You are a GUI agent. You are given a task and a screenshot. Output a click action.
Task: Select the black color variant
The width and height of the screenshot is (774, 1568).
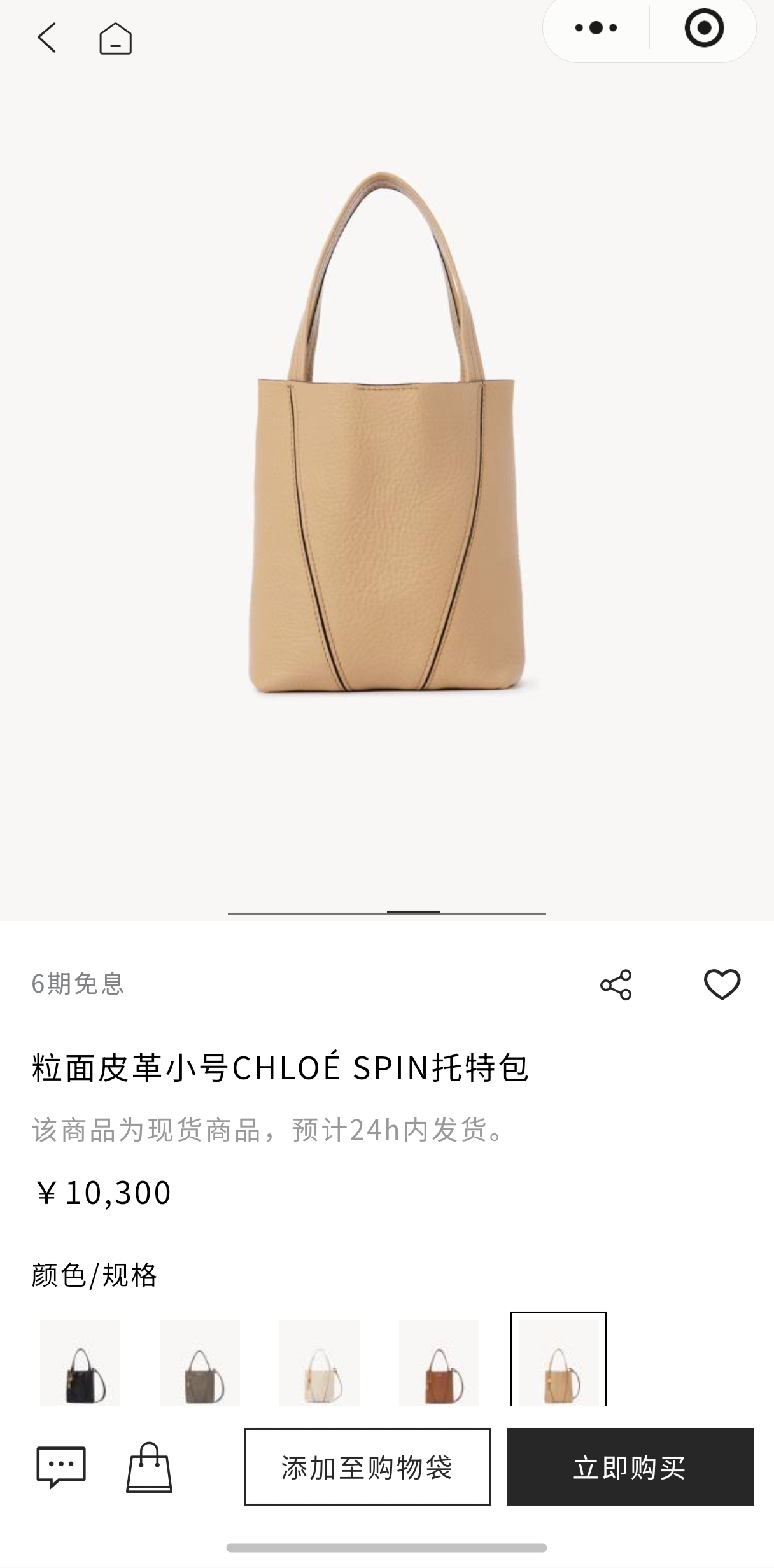pos(80,1362)
